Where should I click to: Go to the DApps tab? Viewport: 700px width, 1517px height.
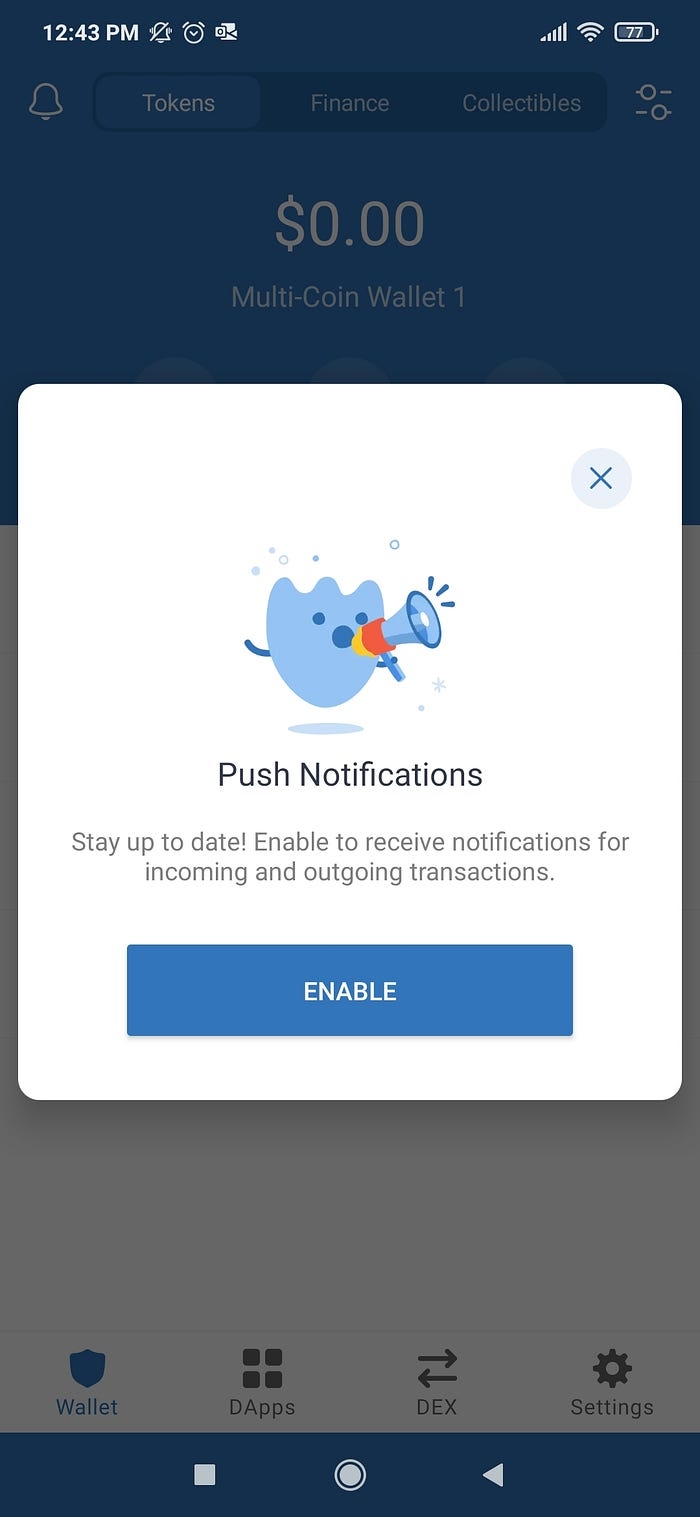point(262,1381)
